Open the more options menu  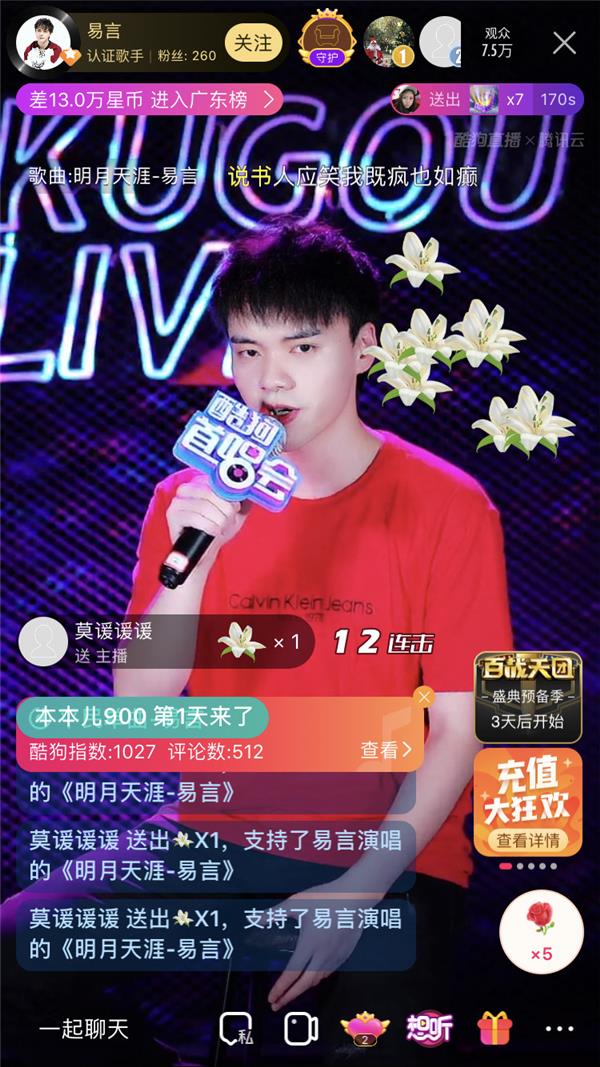559,1028
